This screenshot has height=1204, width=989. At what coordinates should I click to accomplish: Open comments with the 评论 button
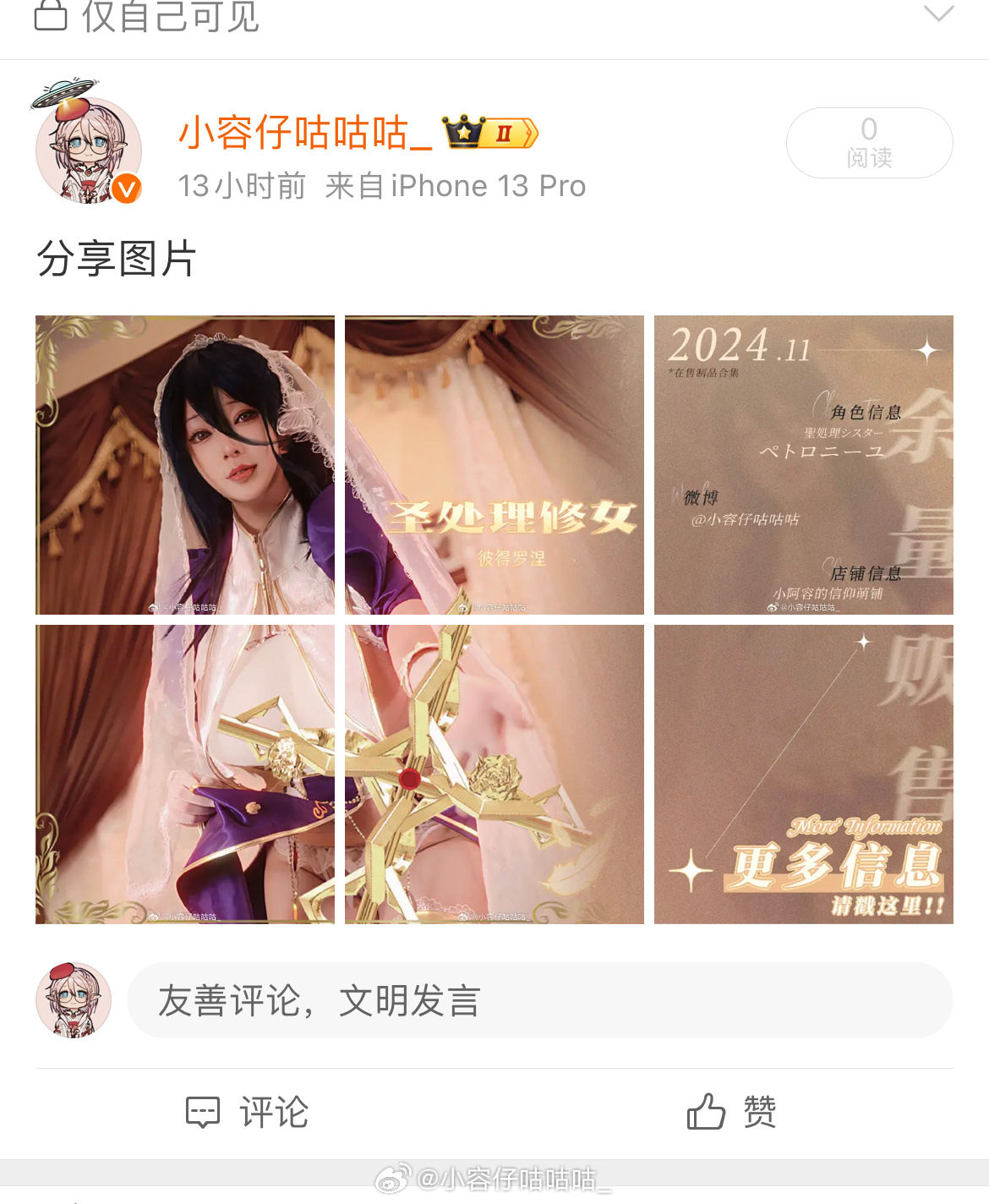(x=248, y=1112)
